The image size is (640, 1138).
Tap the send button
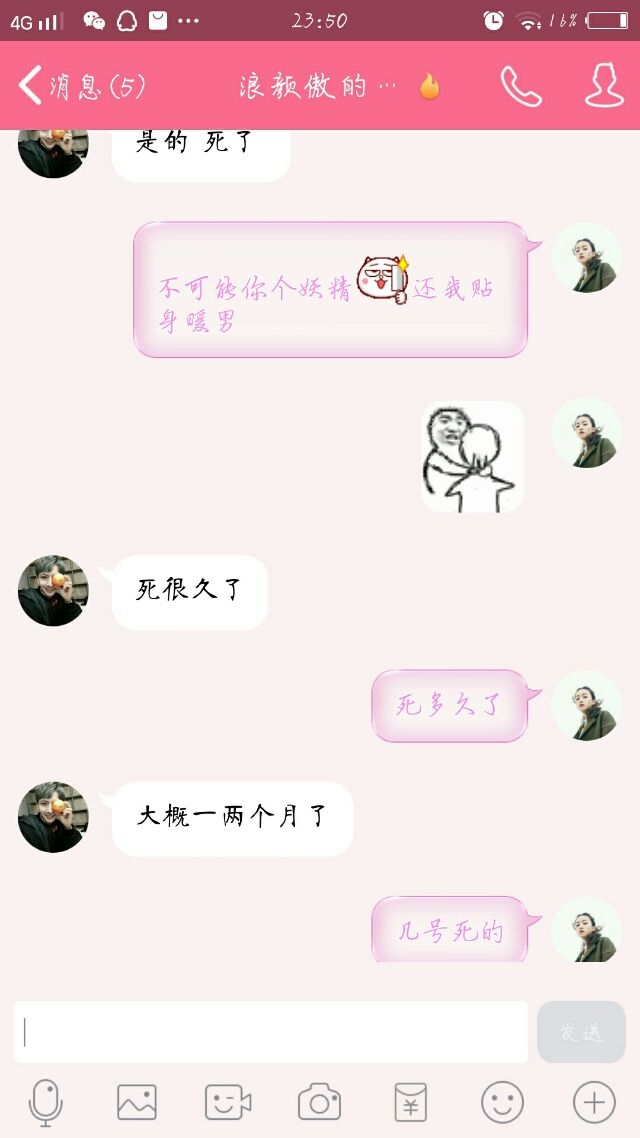click(580, 1031)
